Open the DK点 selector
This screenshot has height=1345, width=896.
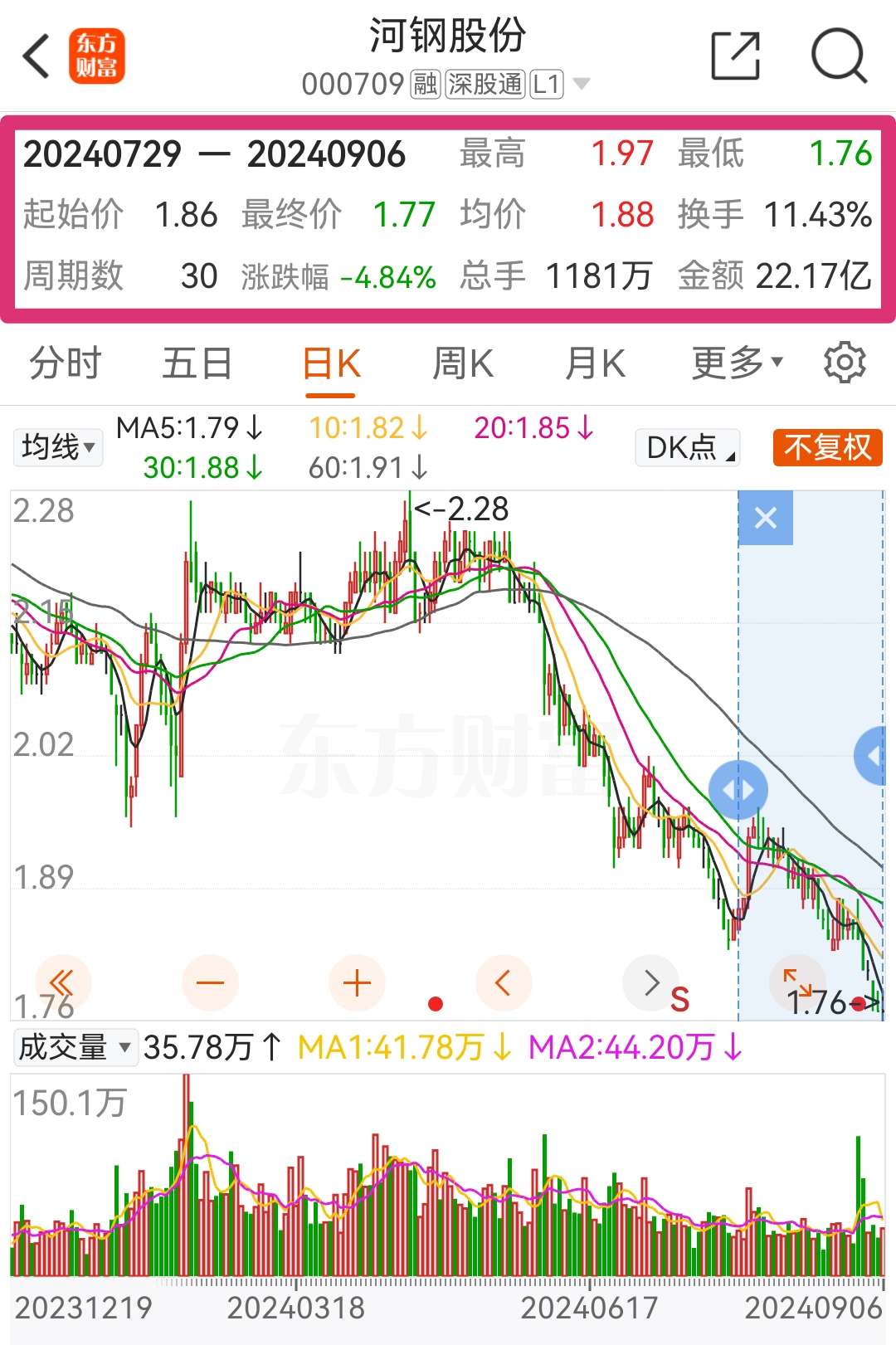pyautogui.click(x=688, y=447)
